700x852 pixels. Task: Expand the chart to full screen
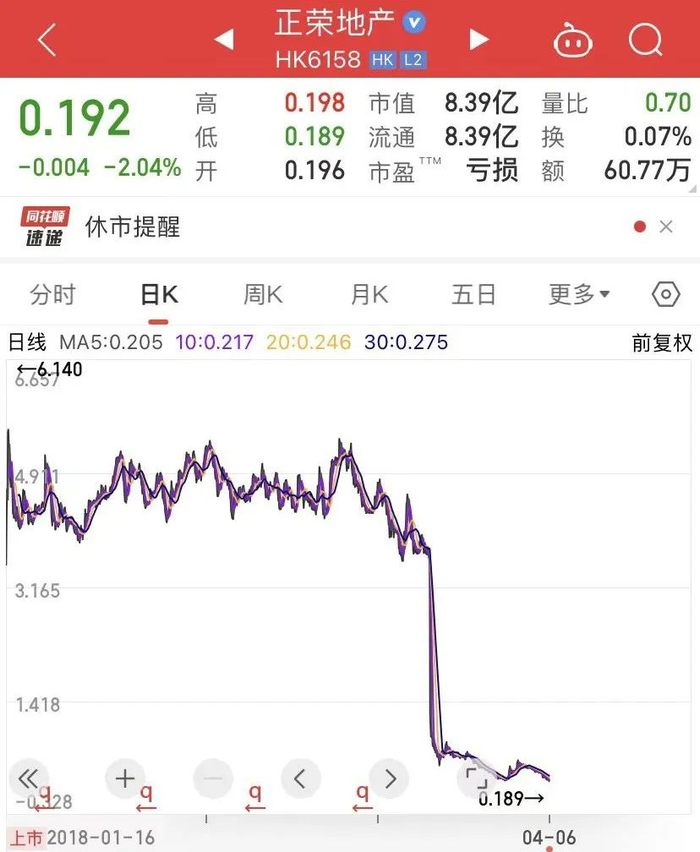pyautogui.click(x=475, y=778)
